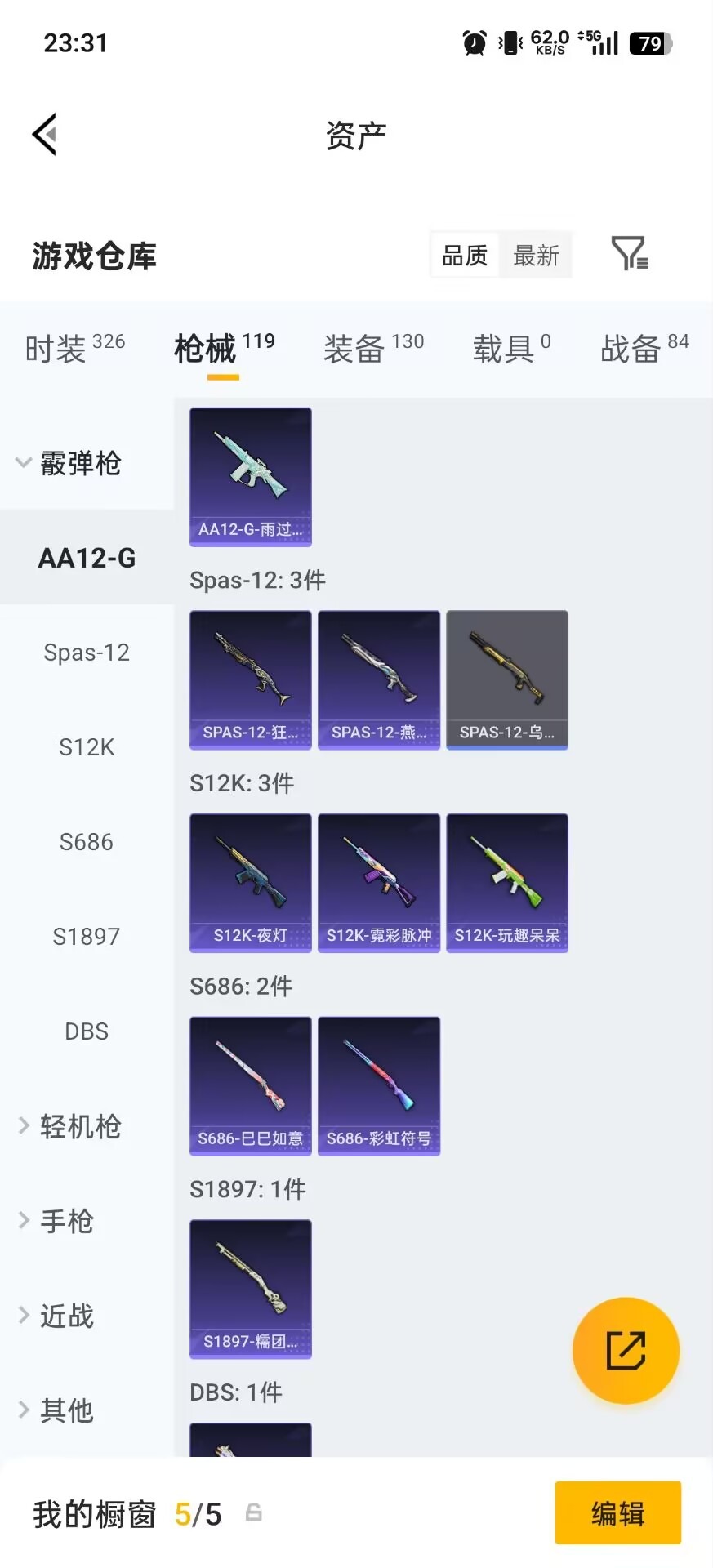Open the S12K-霓彩脉冲 skin

379,883
